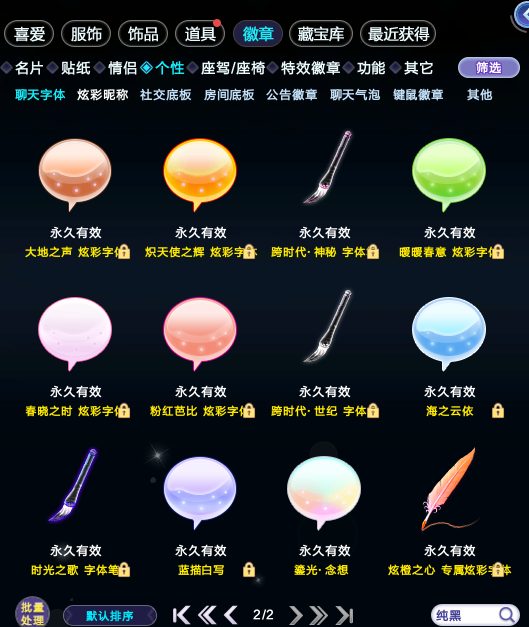Select the 聊天气泡 filter

click(355, 95)
